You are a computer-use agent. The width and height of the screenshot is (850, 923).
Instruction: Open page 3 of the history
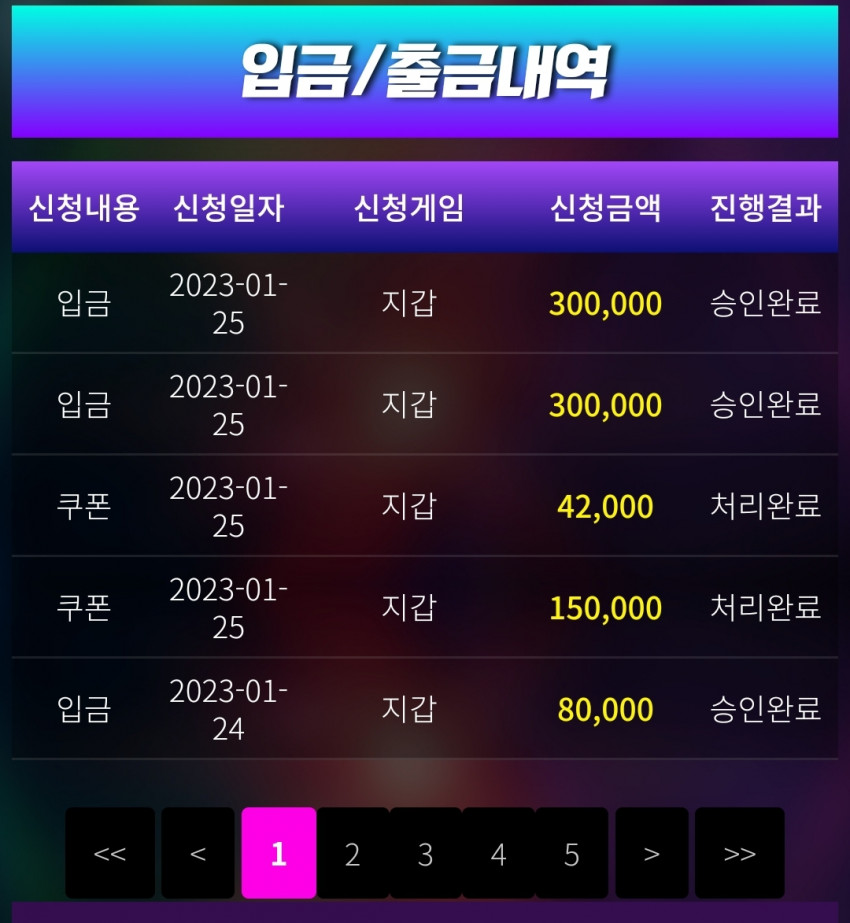click(425, 853)
